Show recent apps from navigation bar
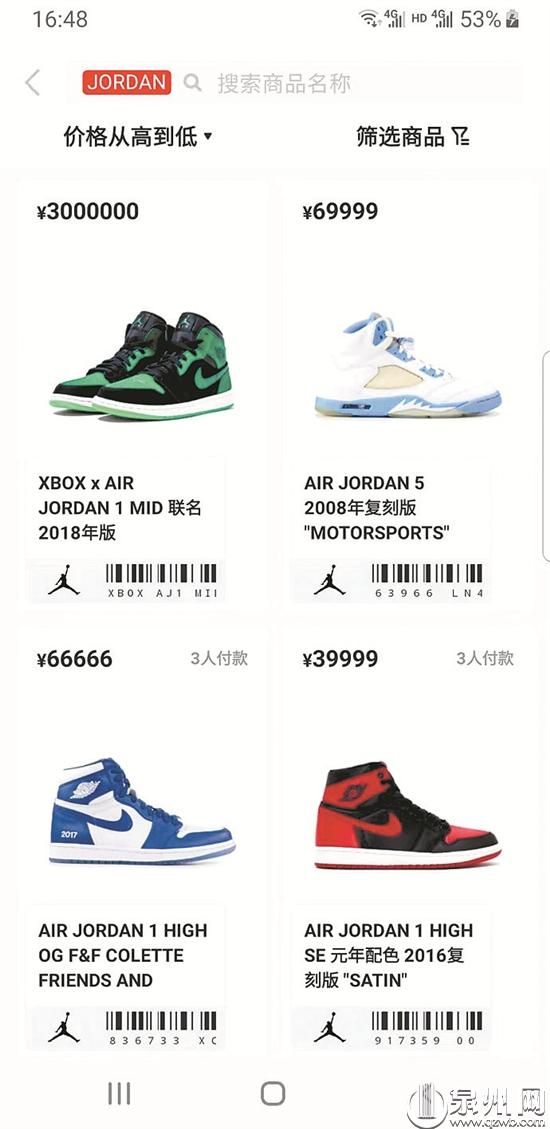Image resolution: width=550 pixels, height=1129 pixels. coord(120,1093)
